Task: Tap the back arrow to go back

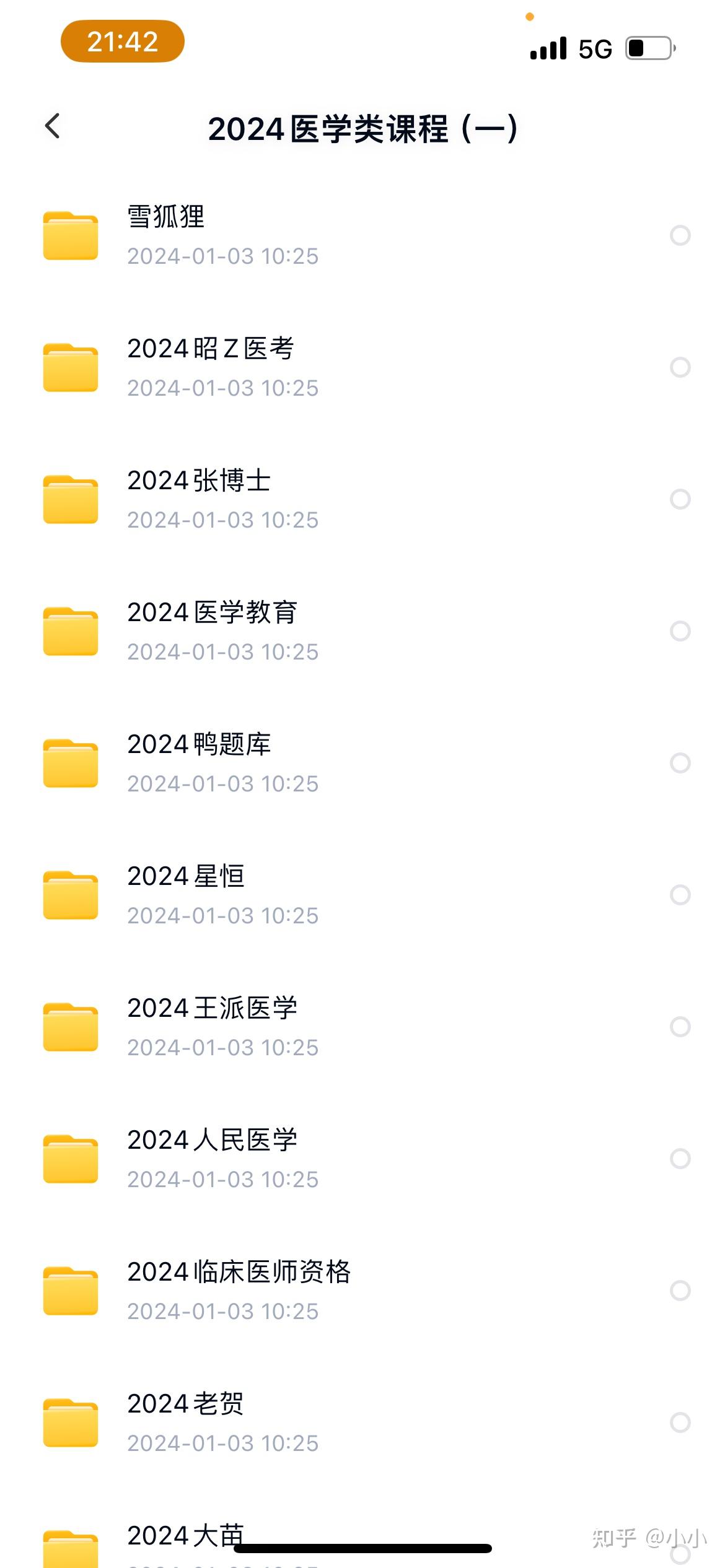Action: coord(53,126)
